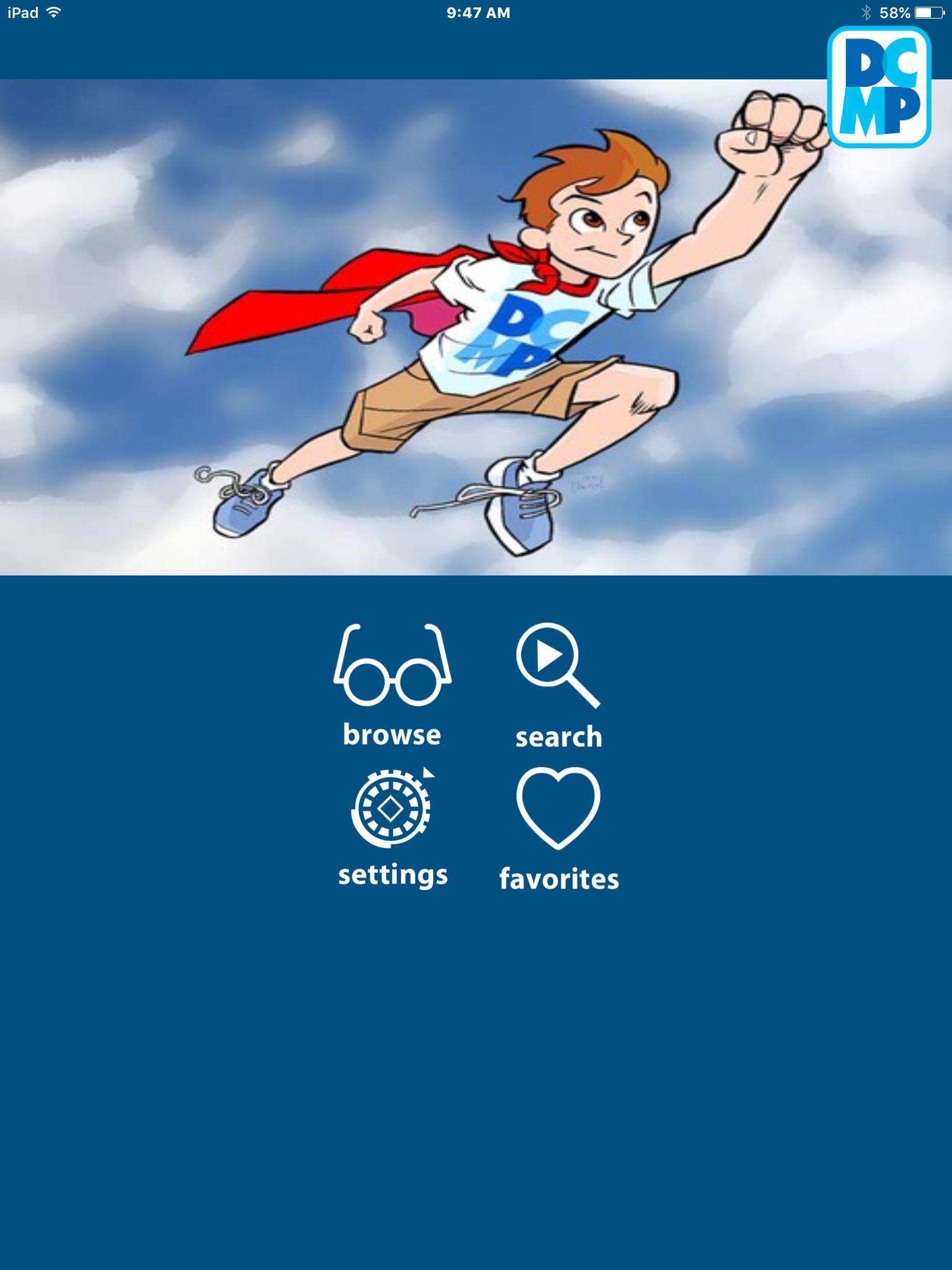View your favorites
This screenshot has width=952, height=1270.
pos(558,829)
